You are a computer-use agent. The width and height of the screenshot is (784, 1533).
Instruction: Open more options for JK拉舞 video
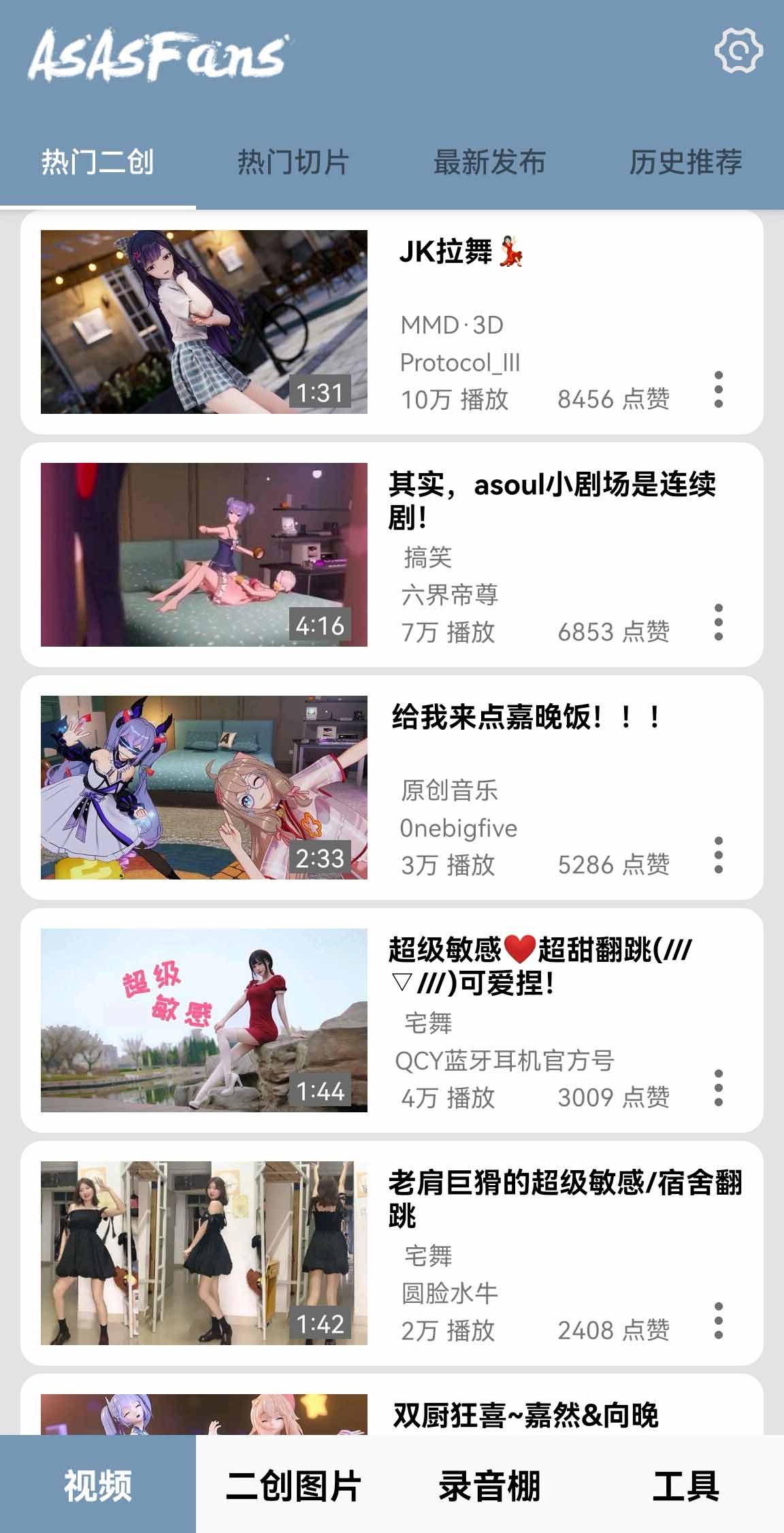718,390
